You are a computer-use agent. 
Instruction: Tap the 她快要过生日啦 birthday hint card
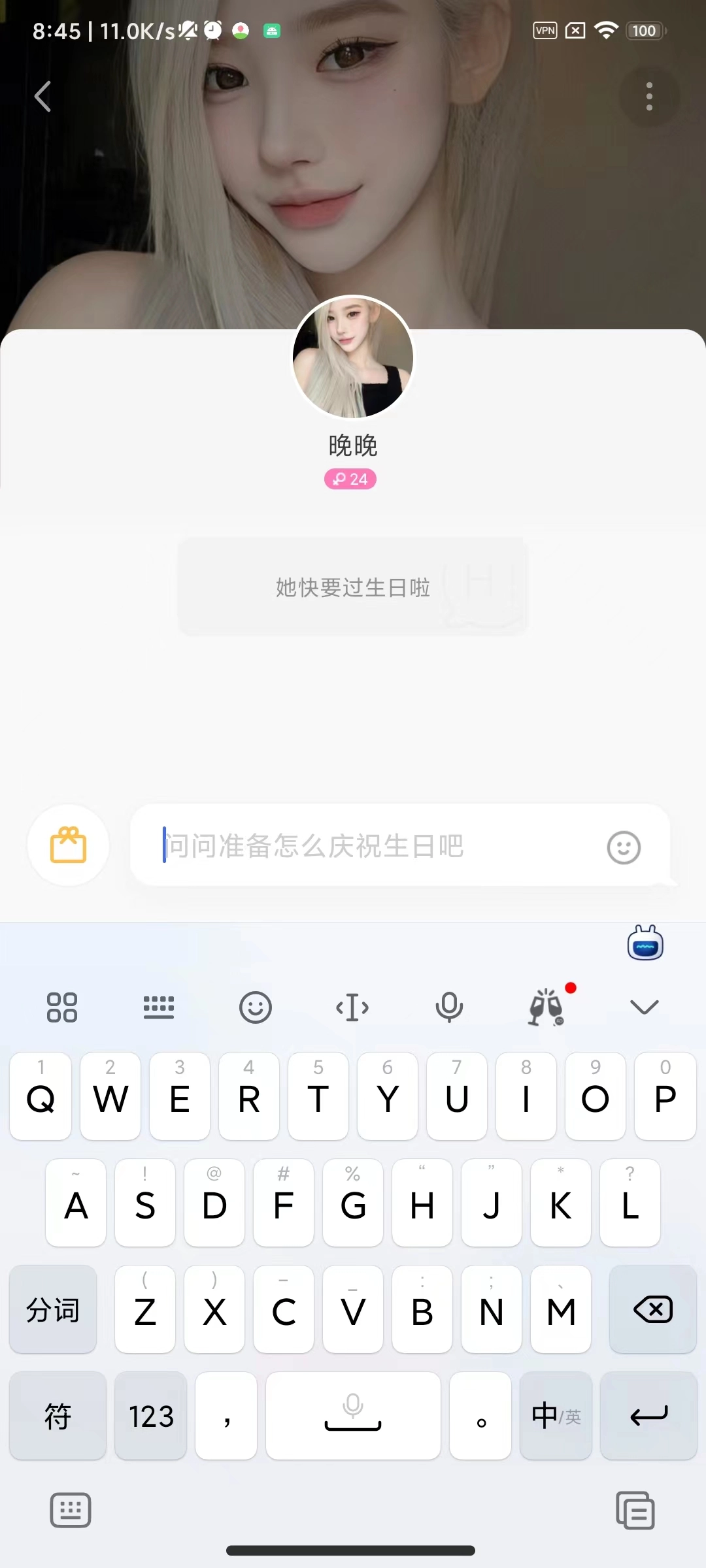pyautogui.click(x=353, y=587)
